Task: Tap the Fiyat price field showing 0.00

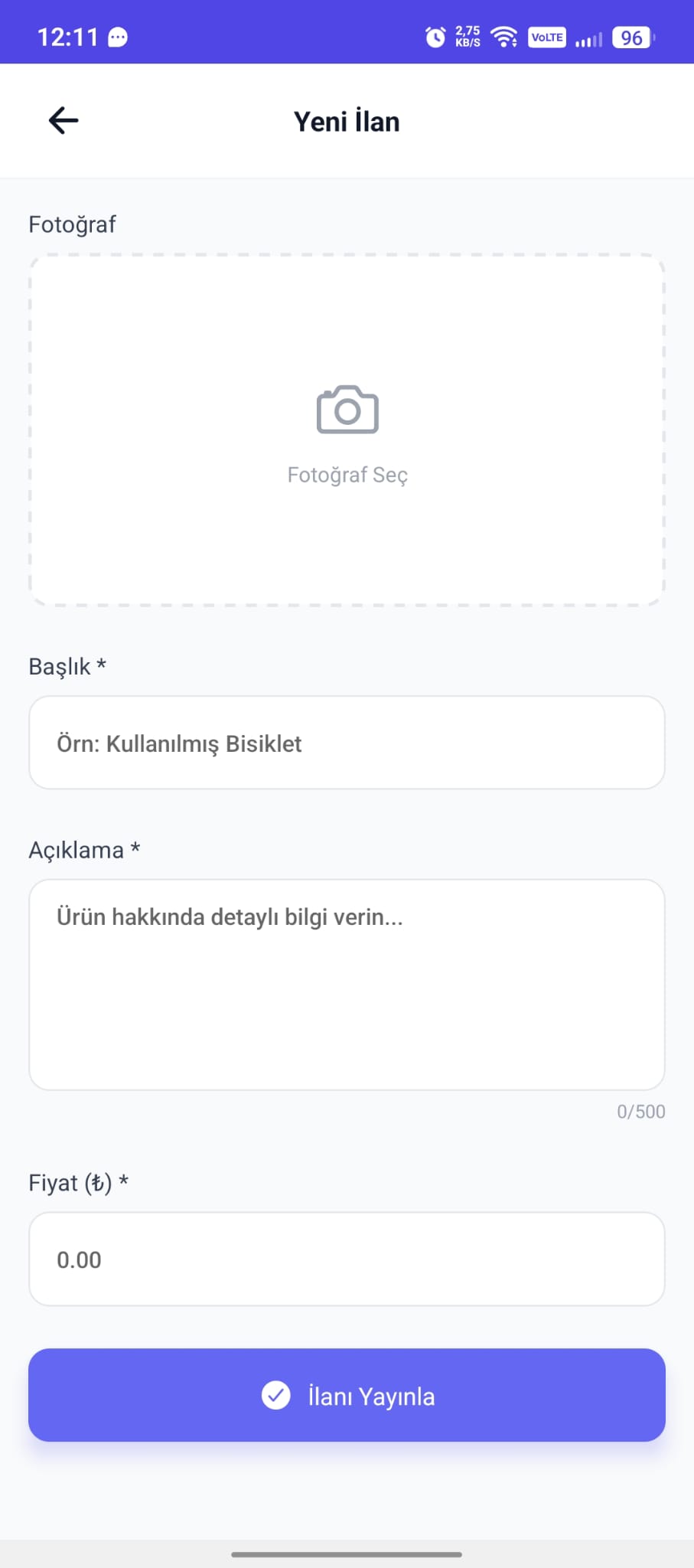Action: point(347,1259)
